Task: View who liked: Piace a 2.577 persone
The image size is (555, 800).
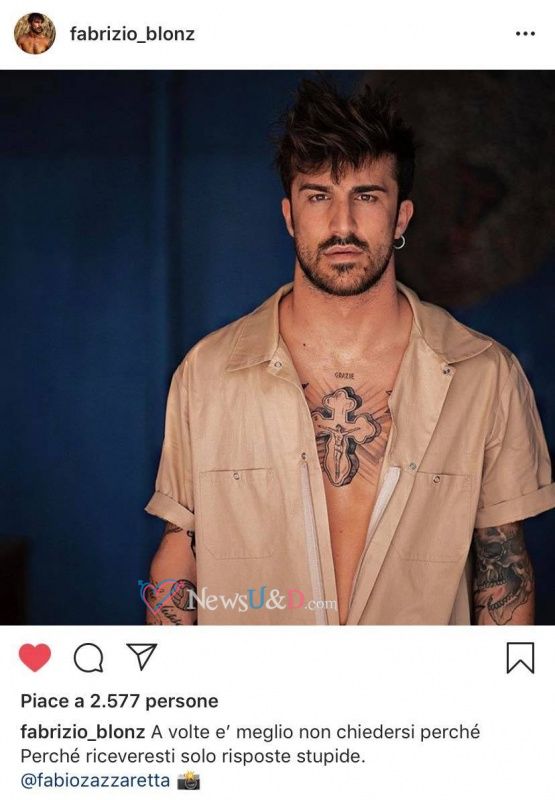Action: (119, 701)
